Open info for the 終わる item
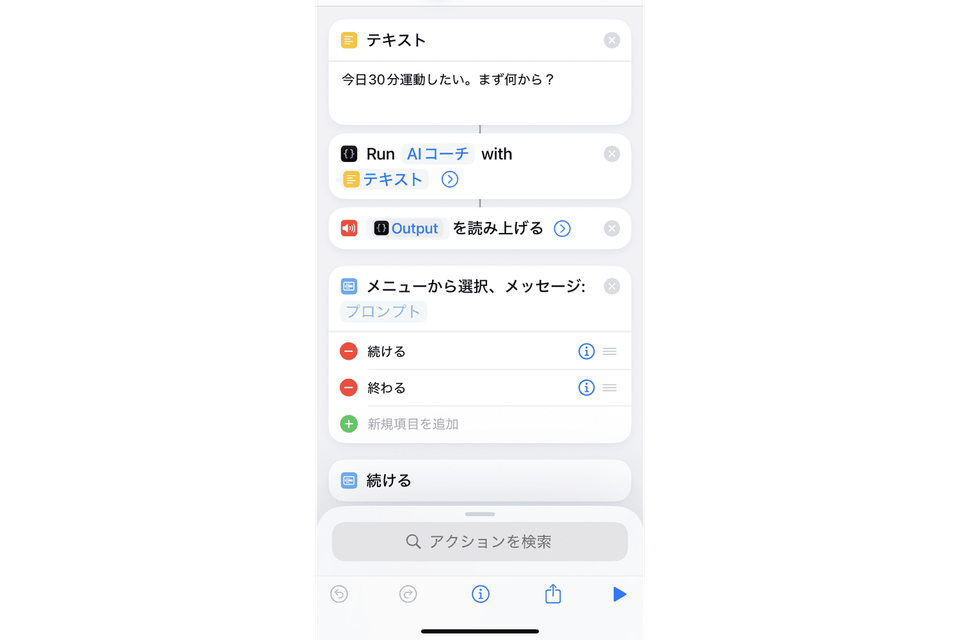Image resolution: width=960 pixels, height=640 pixels. pyautogui.click(x=586, y=388)
